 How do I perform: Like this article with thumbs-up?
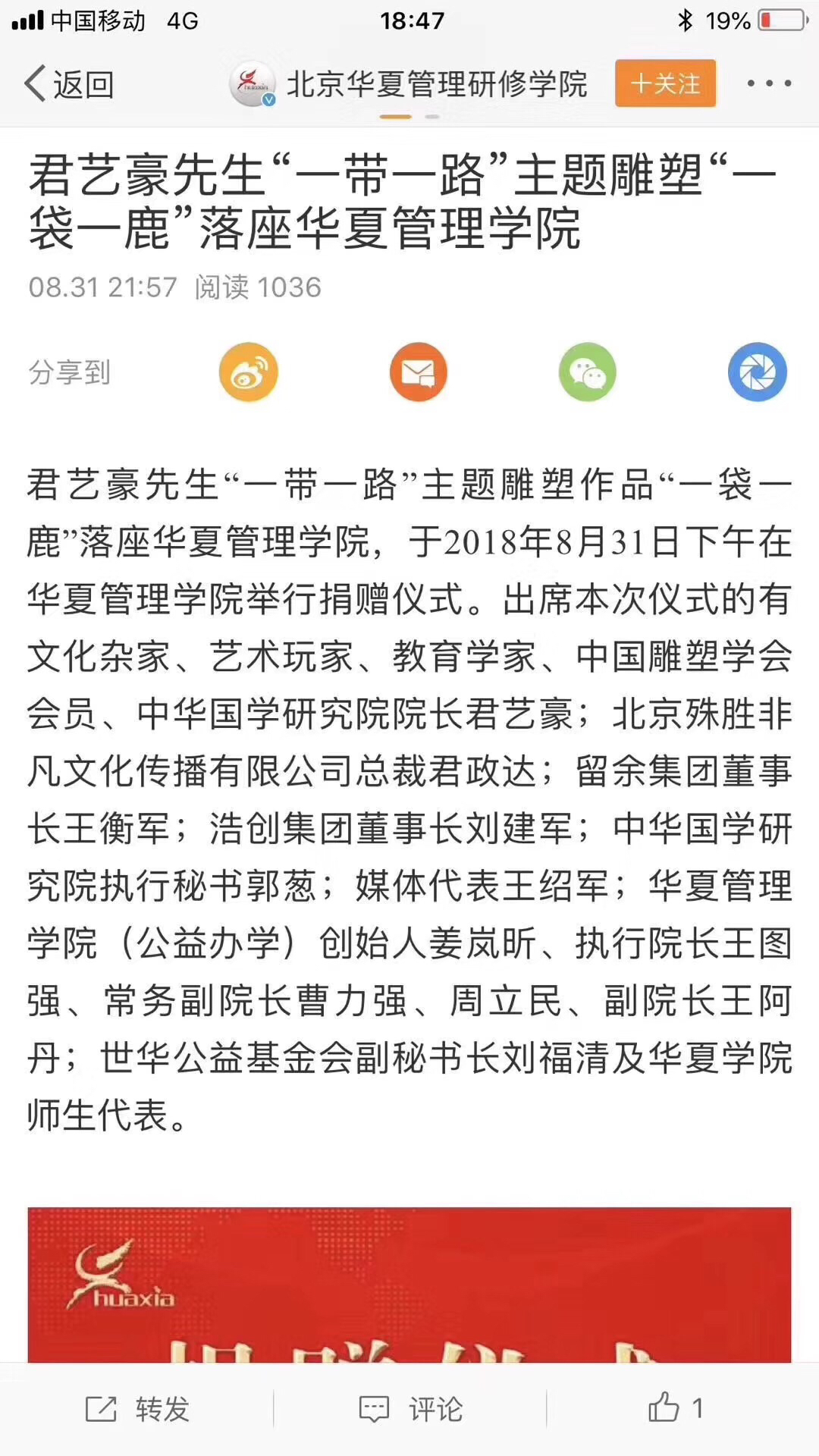coord(675,1408)
